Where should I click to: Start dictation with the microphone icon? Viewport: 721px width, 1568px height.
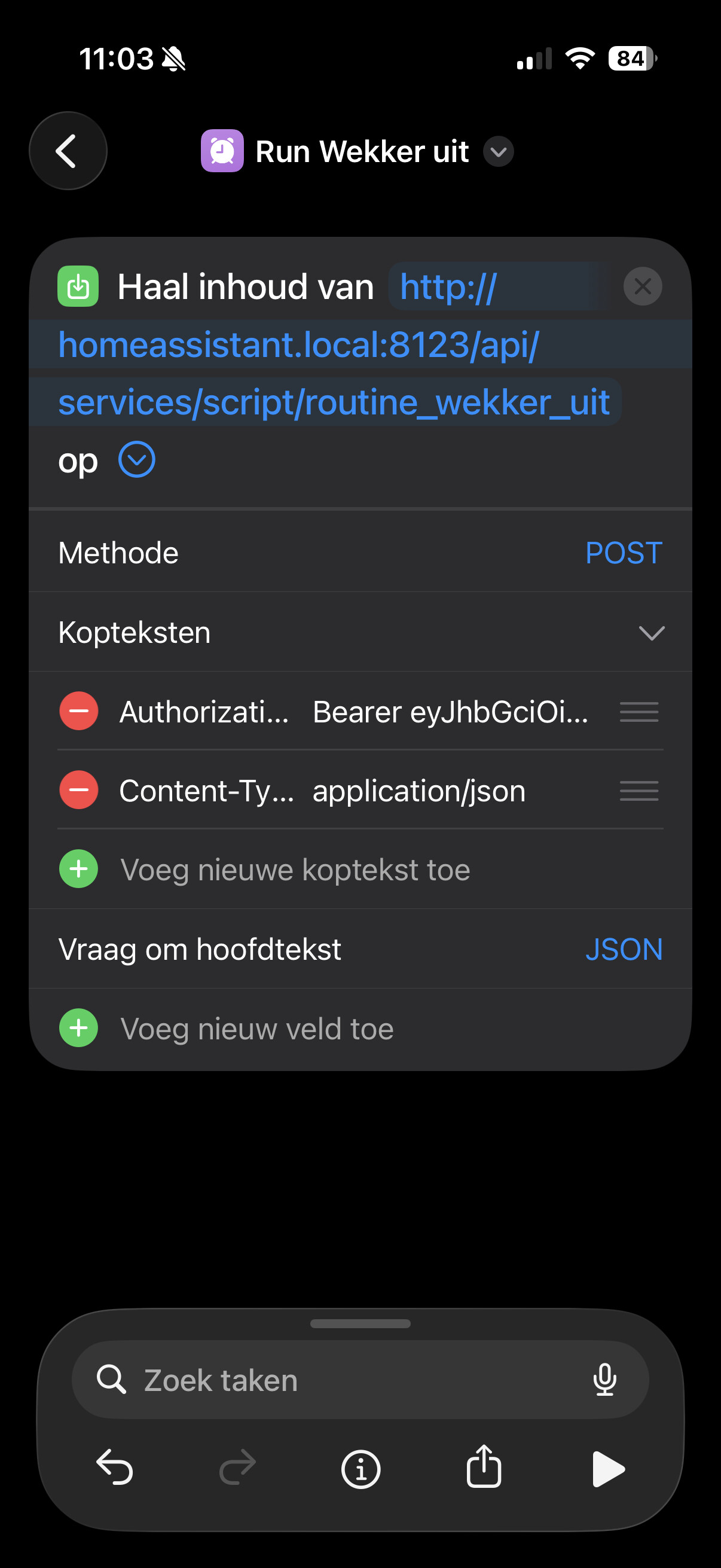604,1380
